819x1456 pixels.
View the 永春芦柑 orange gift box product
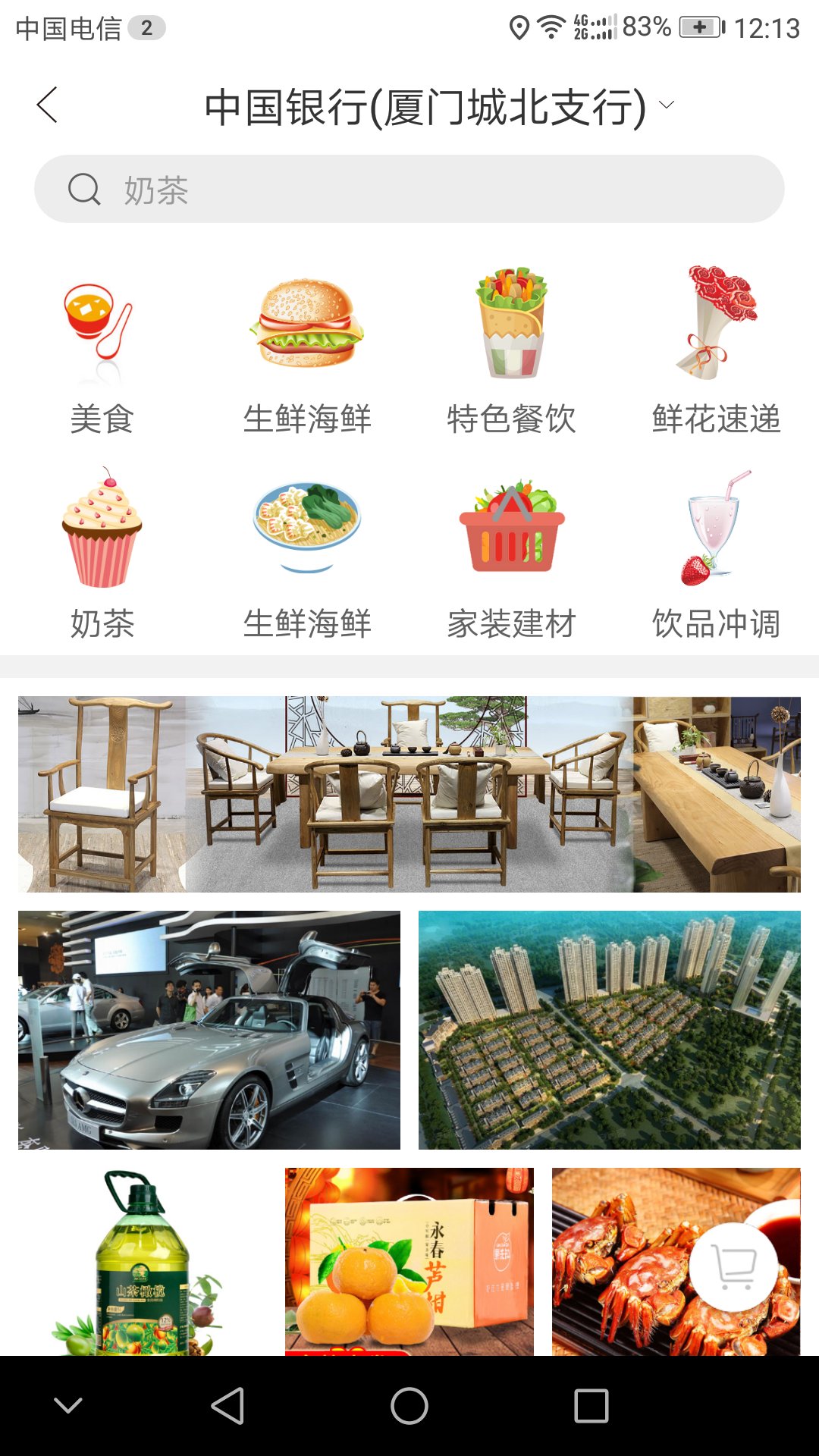[409, 1262]
